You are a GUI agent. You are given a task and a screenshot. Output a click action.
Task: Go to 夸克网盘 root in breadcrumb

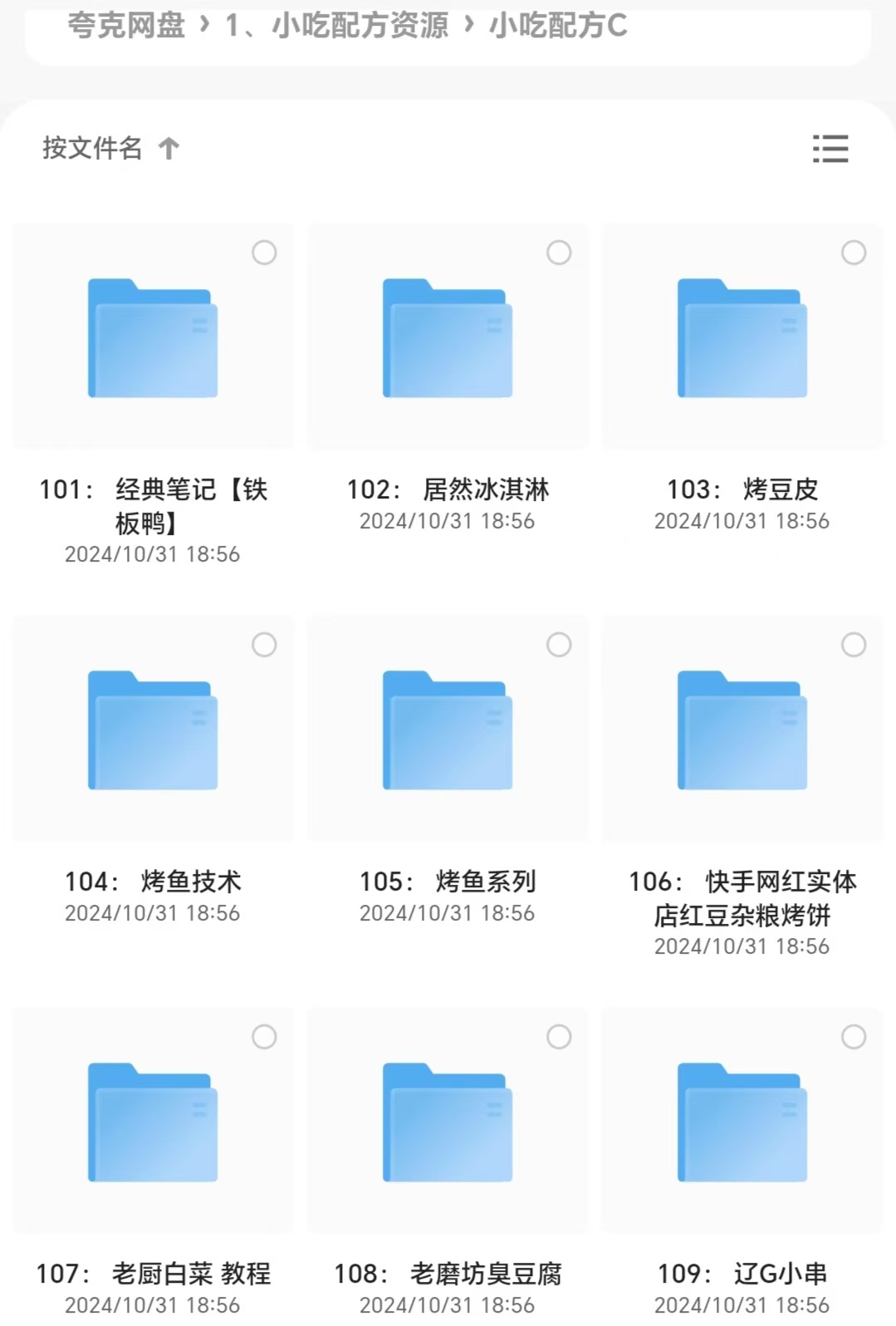pos(125,26)
